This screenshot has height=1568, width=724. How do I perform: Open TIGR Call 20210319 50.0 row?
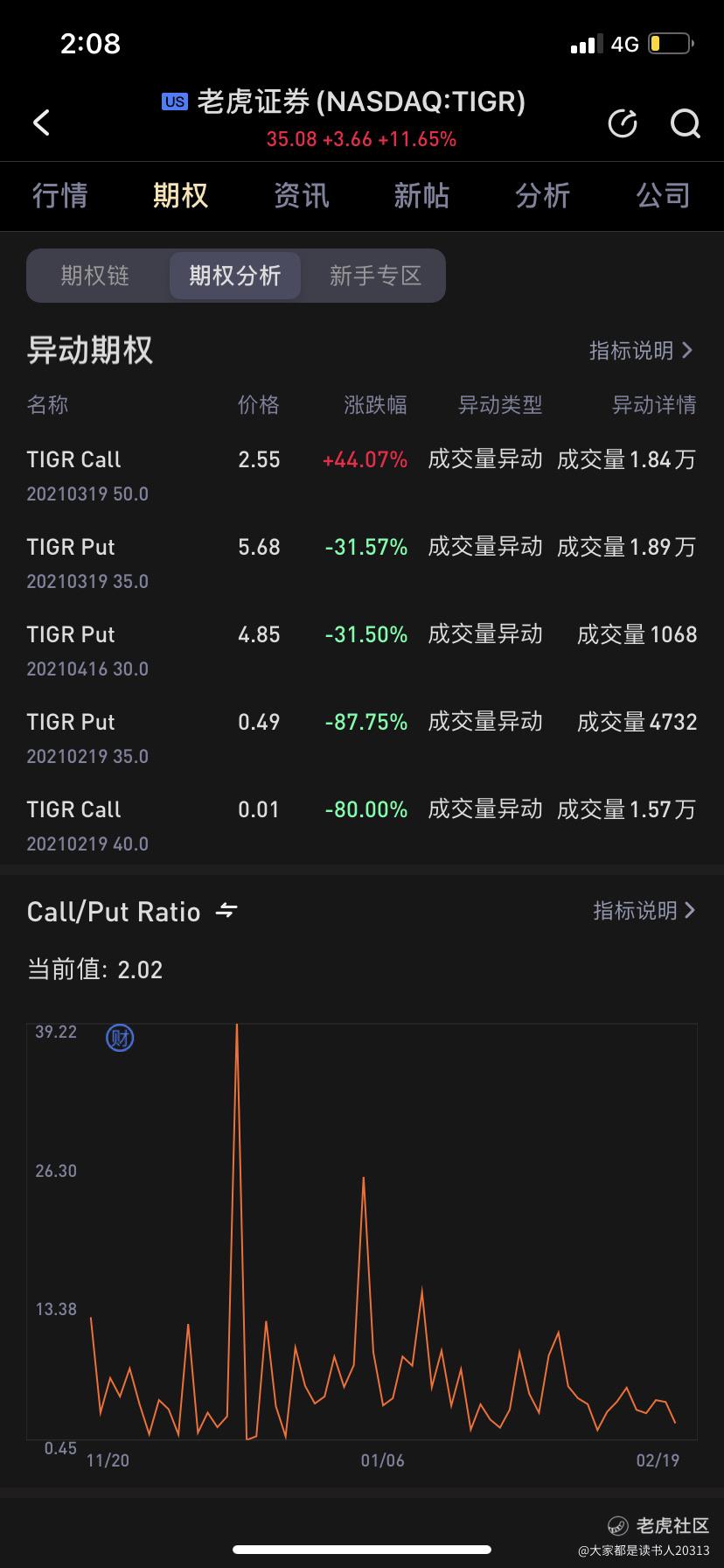tap(362, 475)
